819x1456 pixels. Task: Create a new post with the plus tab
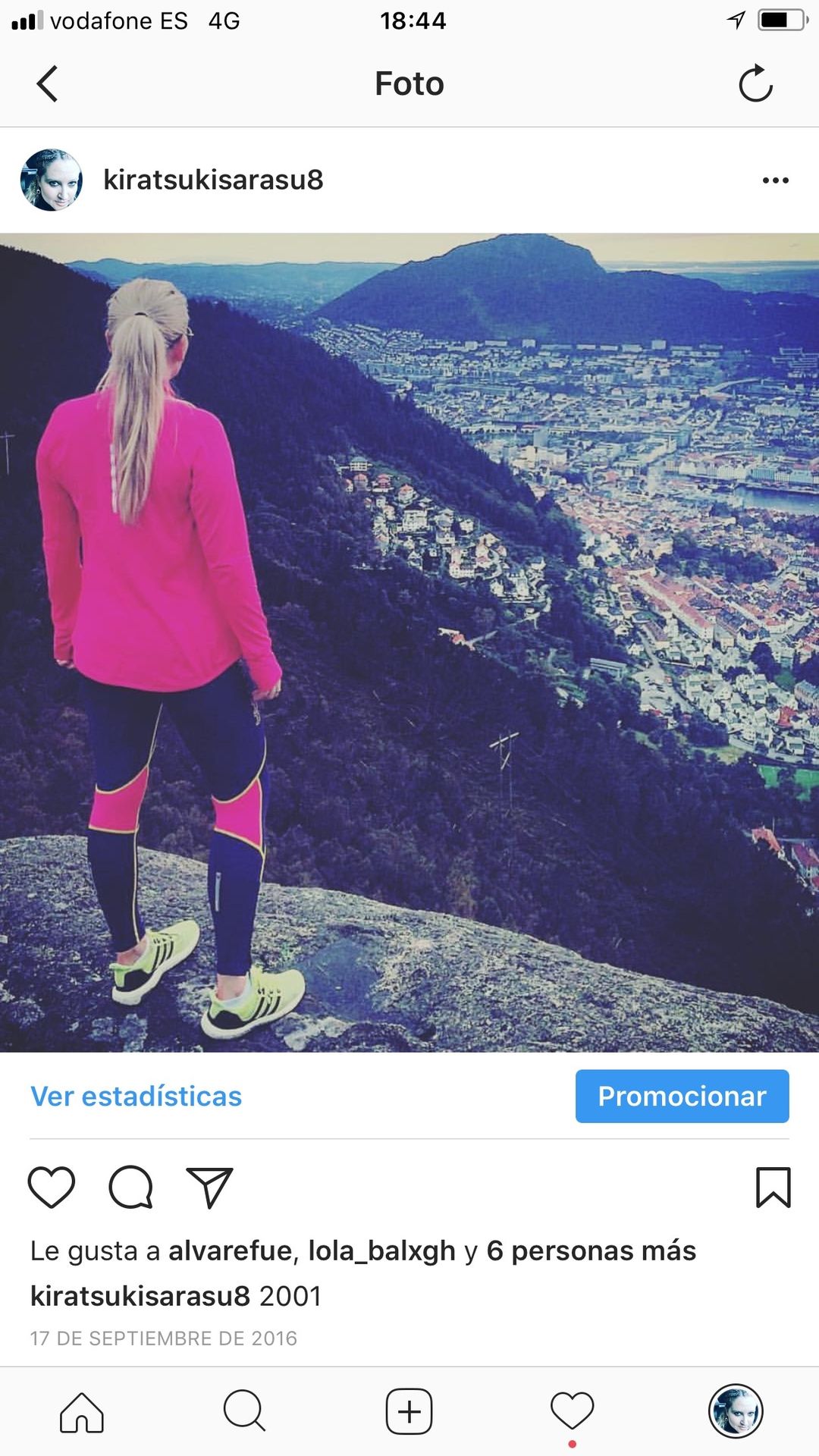pyautogui.click(x=409, y=1411)
